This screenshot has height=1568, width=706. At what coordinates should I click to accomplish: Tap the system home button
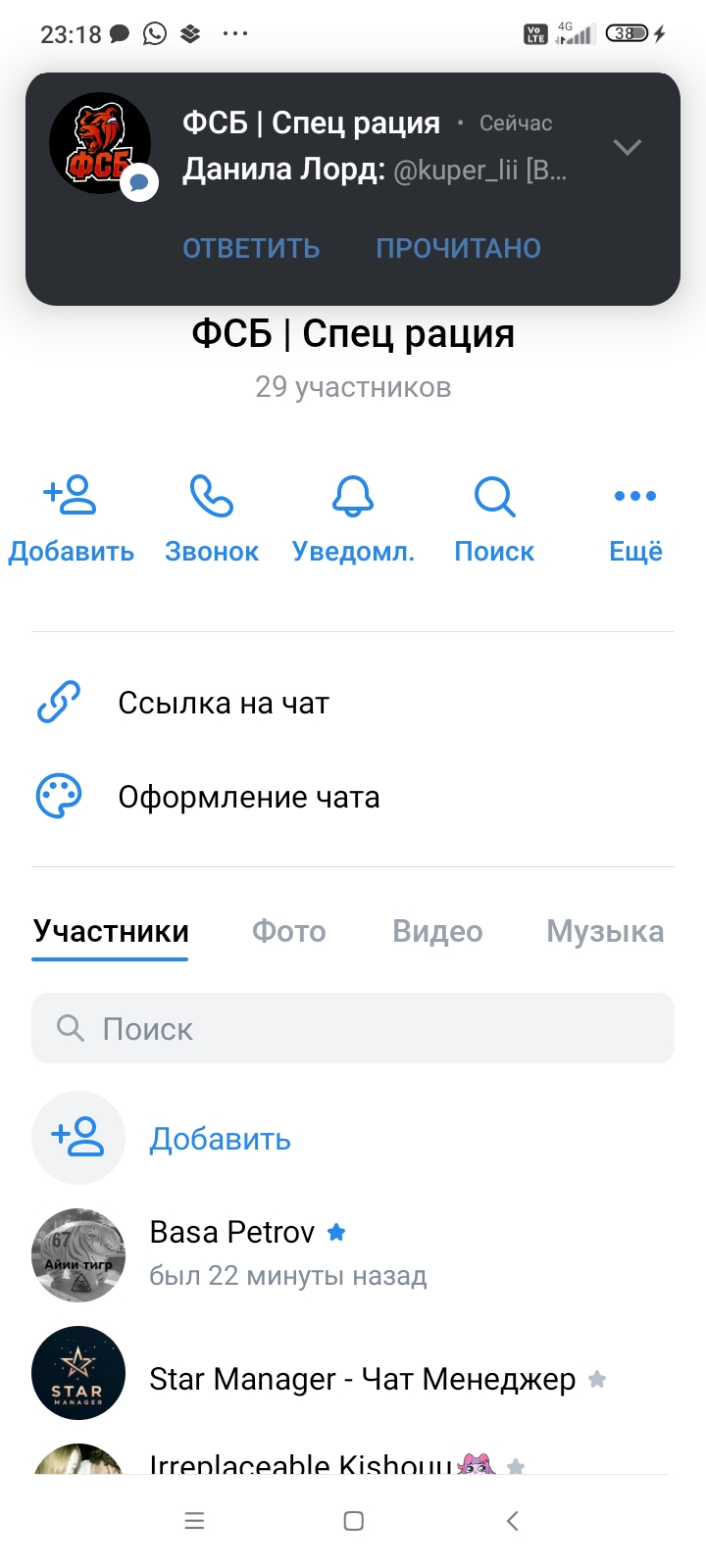point(354,1521)
